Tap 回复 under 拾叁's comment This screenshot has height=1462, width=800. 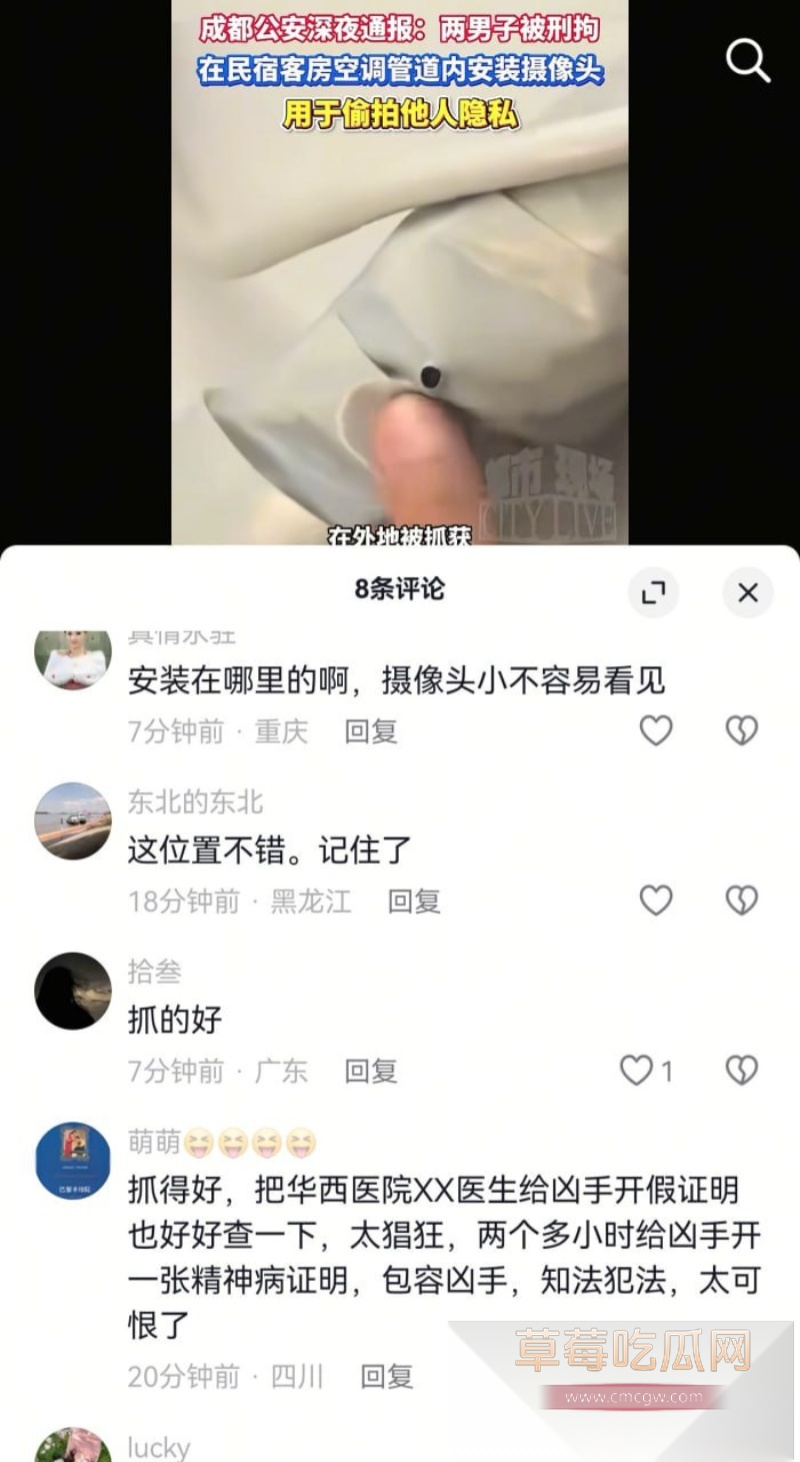[x=369, y=1071]
